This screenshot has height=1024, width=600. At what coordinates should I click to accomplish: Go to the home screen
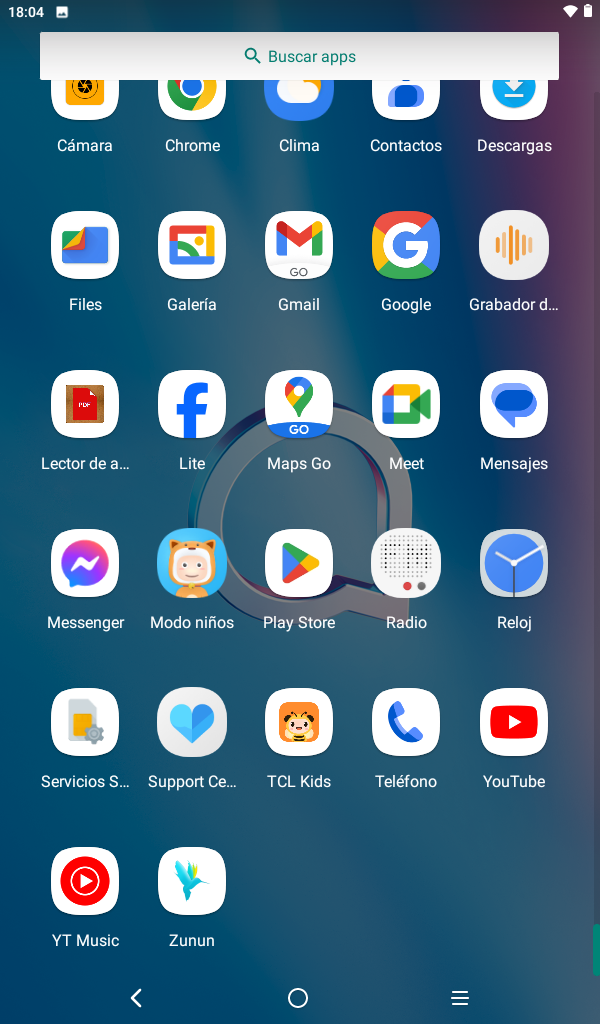tap(298, 997)
